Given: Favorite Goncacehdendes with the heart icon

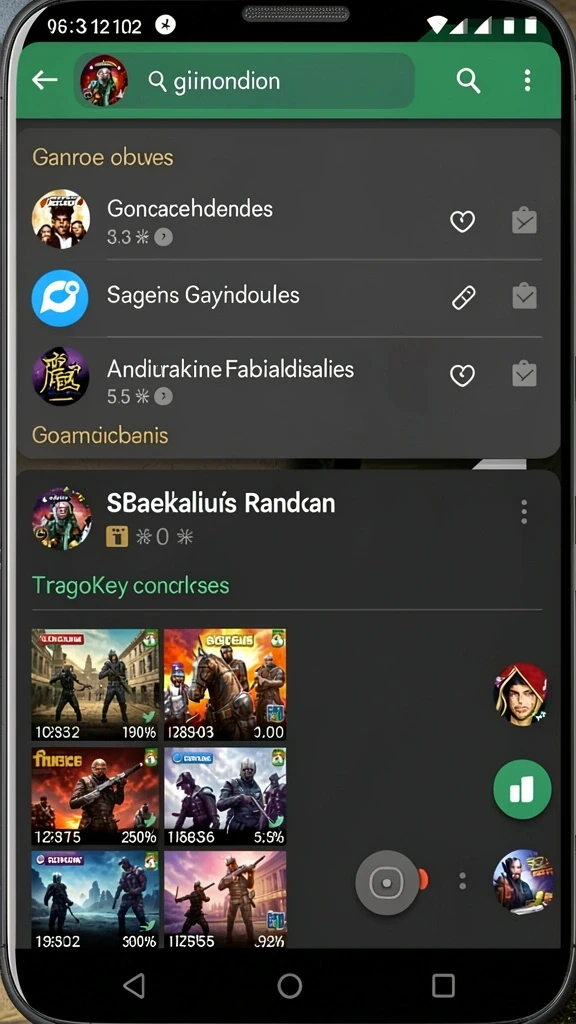Looking at the screenshot, I should (x=462, y=222).
